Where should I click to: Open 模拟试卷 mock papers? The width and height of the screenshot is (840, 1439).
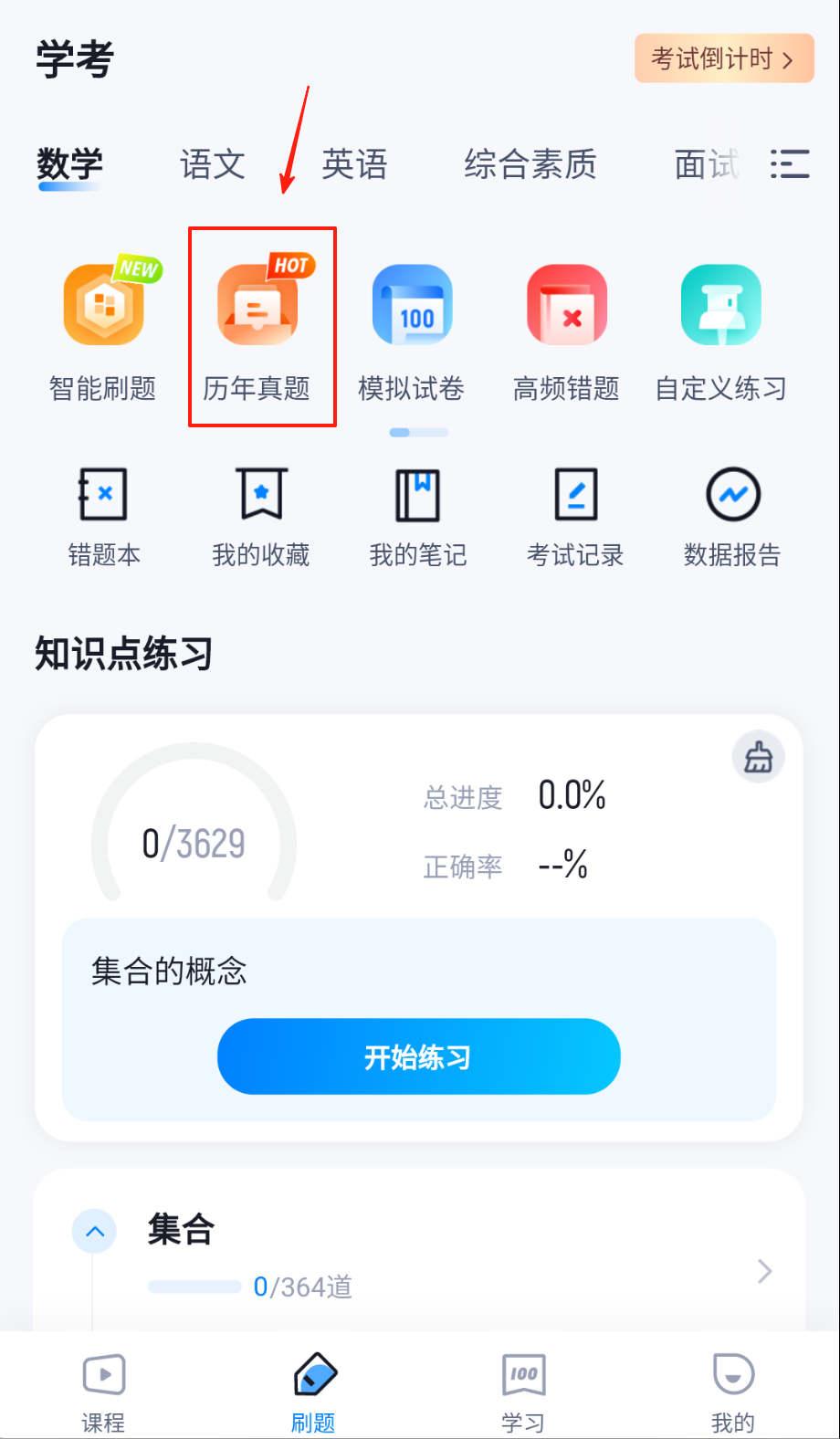click(x=412, y=331)
